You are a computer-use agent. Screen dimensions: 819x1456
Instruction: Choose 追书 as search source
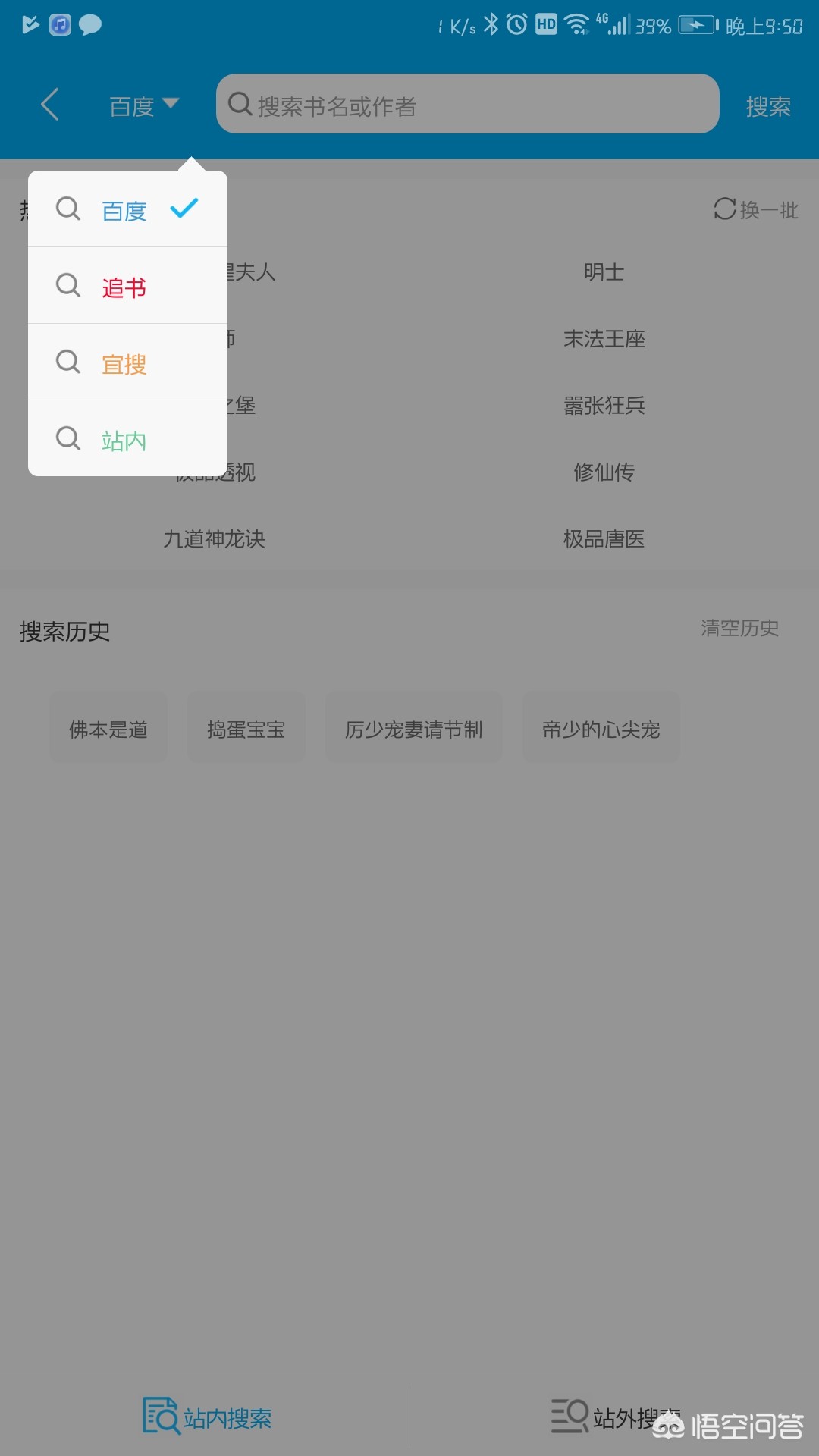coord(125,287)
